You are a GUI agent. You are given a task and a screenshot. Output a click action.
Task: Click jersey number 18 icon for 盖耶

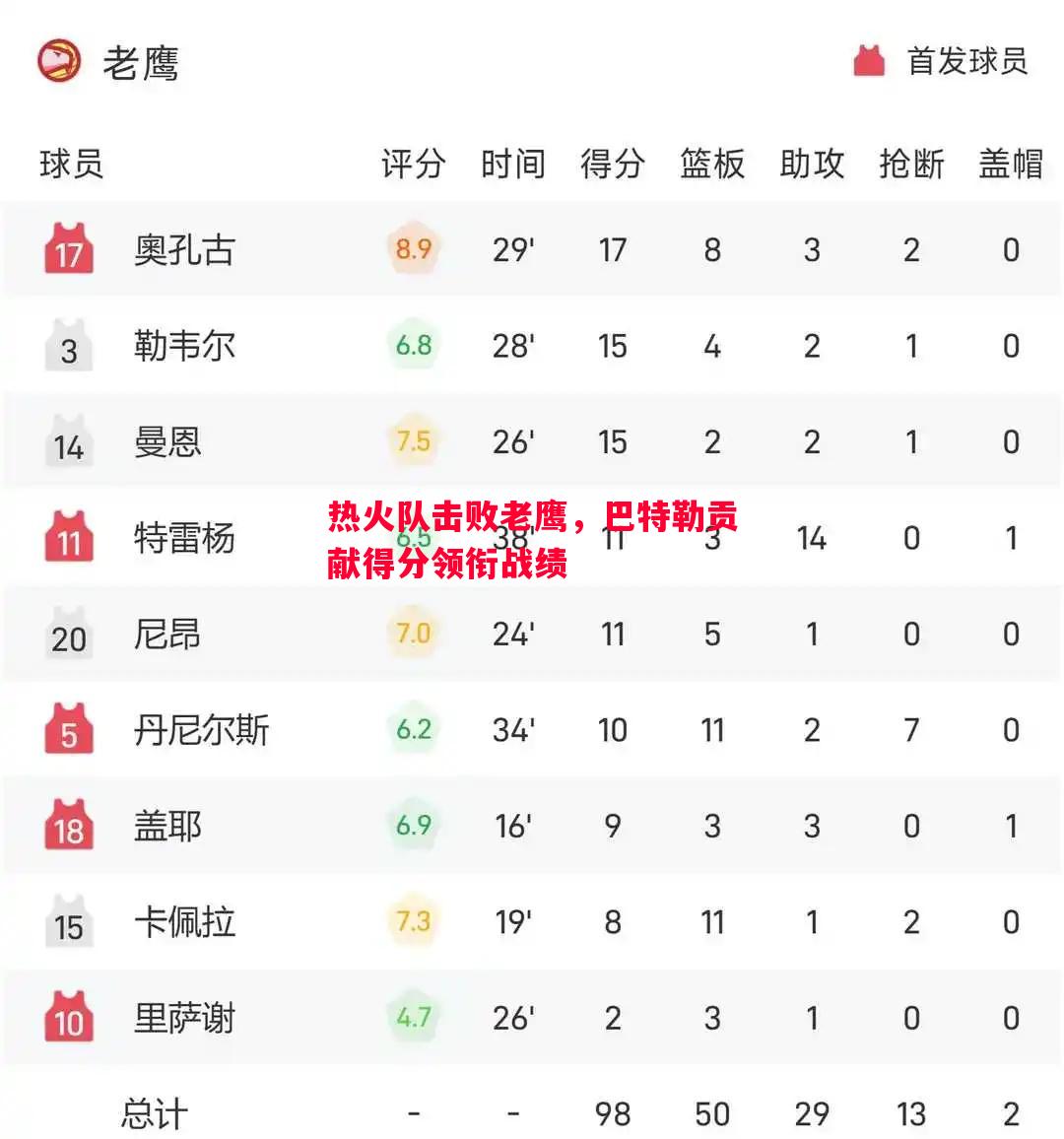click(67, 827)
